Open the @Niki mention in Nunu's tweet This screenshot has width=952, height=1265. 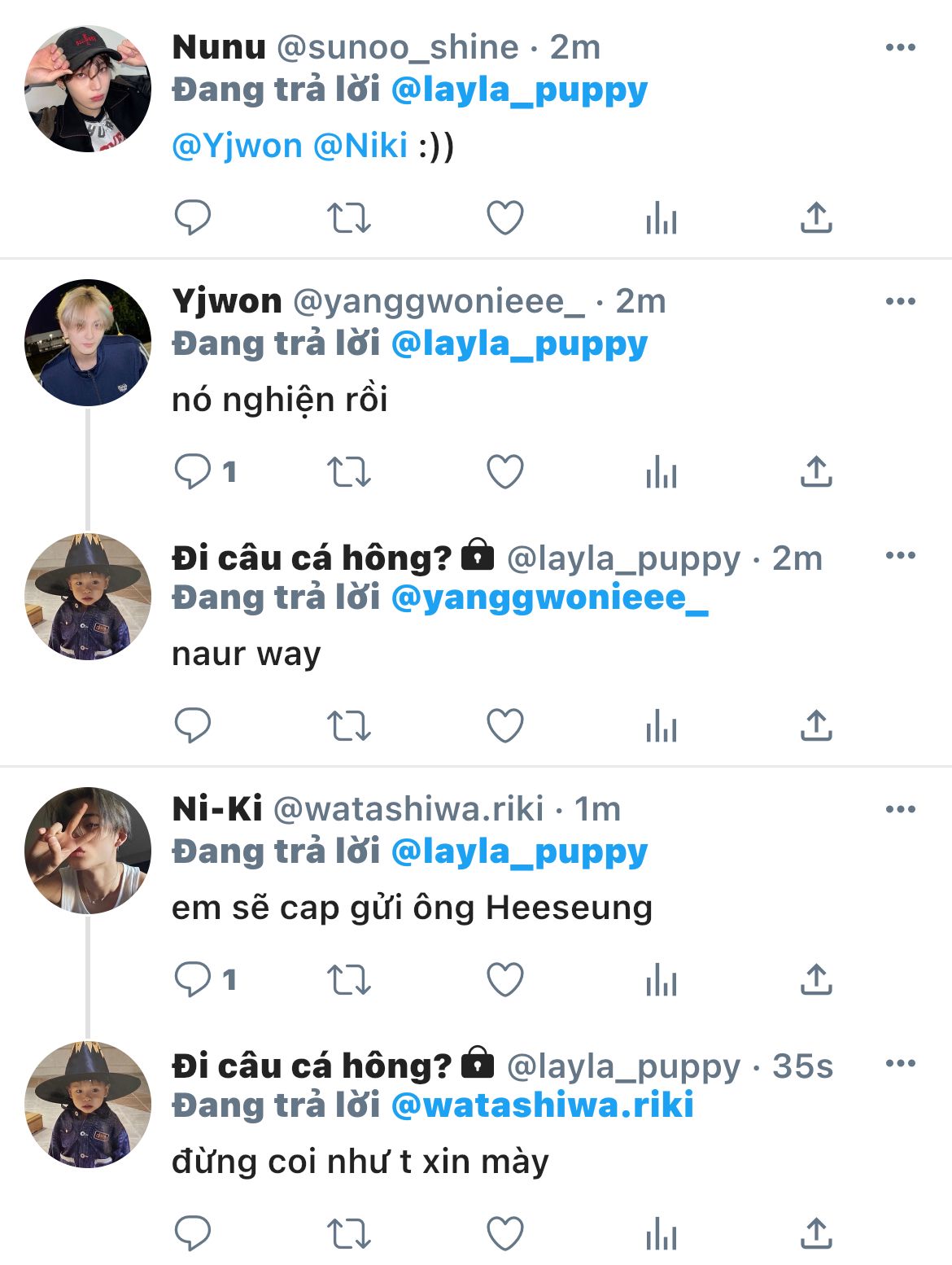point(360,147)
